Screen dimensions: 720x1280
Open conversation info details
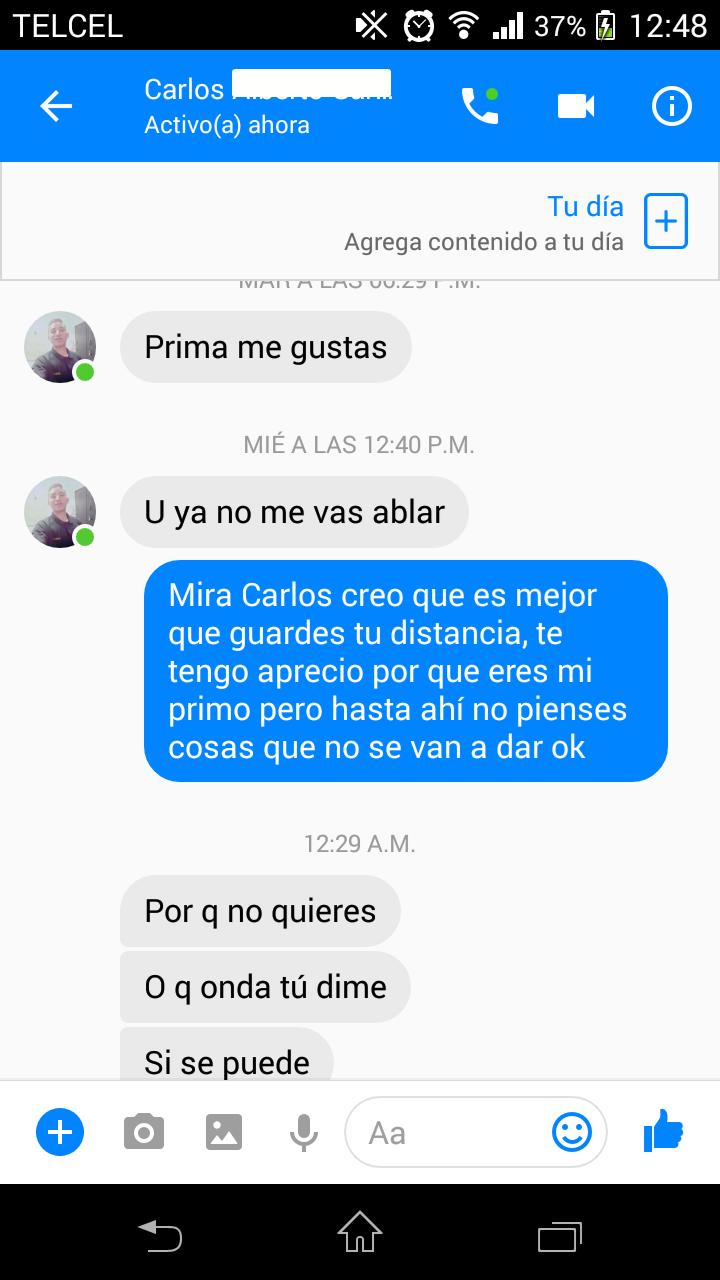(672, 106)
